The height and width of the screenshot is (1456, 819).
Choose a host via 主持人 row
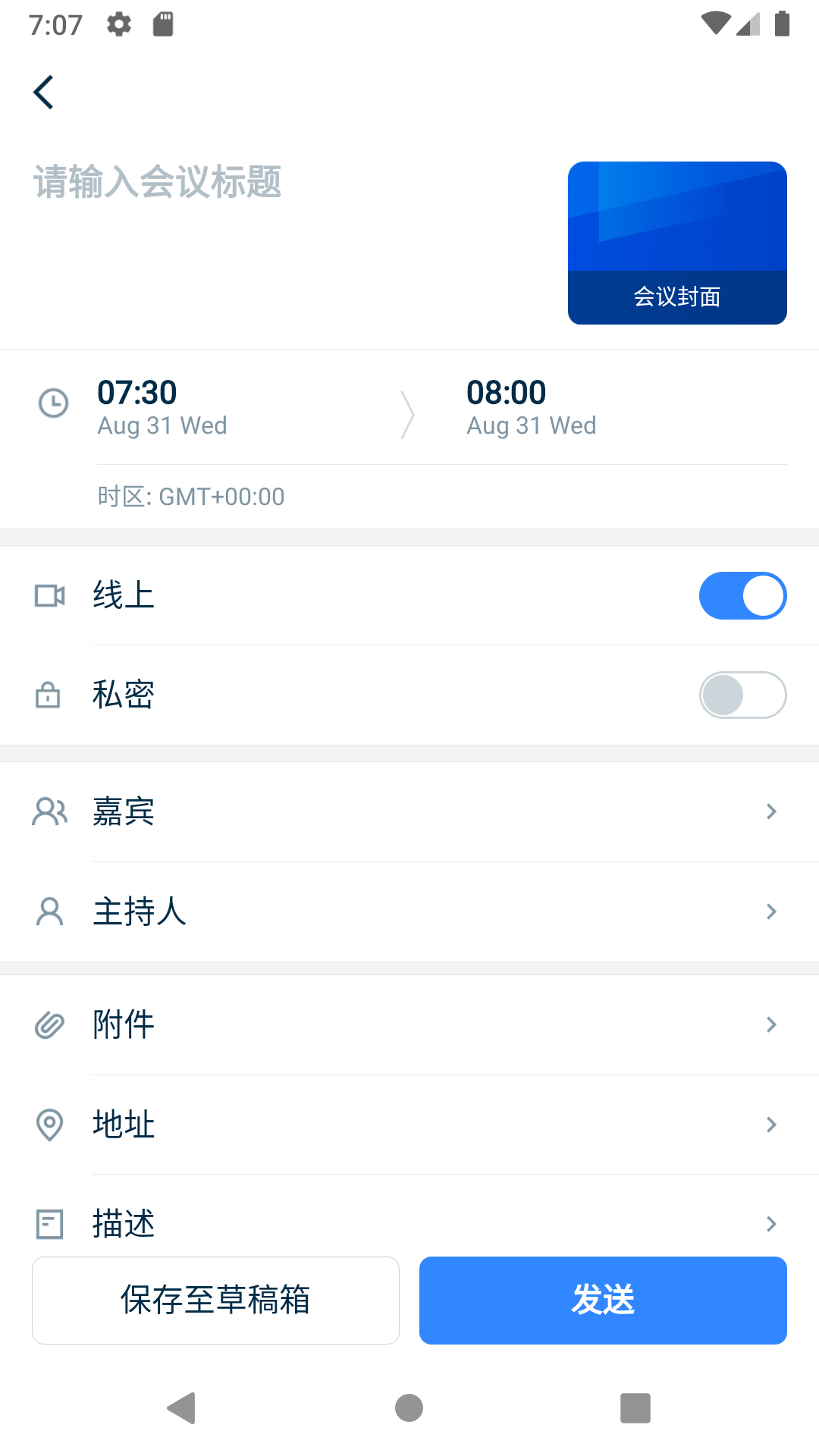coord(409,911)
